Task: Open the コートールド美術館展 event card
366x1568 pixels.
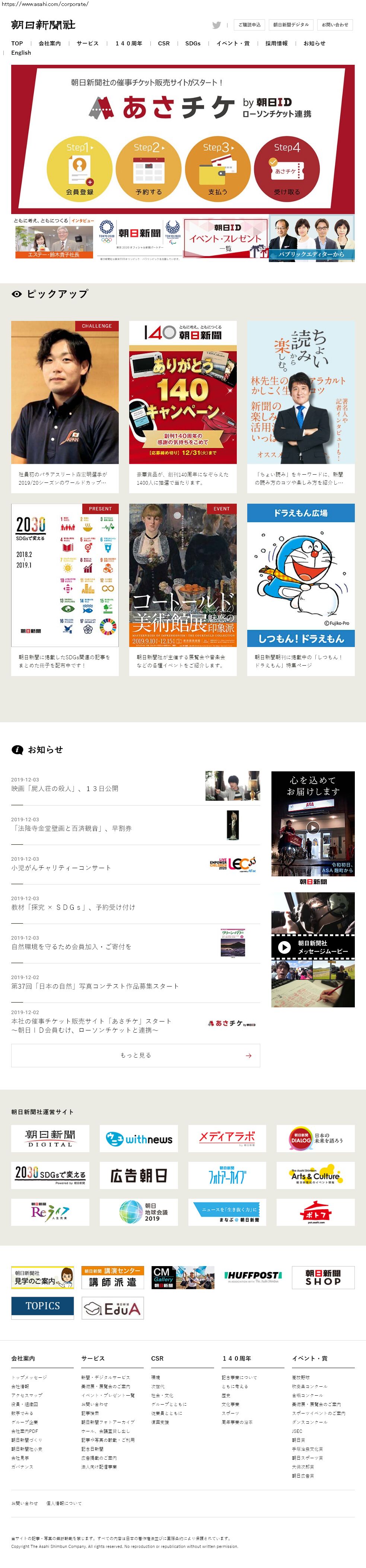Action: click(183, 587)
